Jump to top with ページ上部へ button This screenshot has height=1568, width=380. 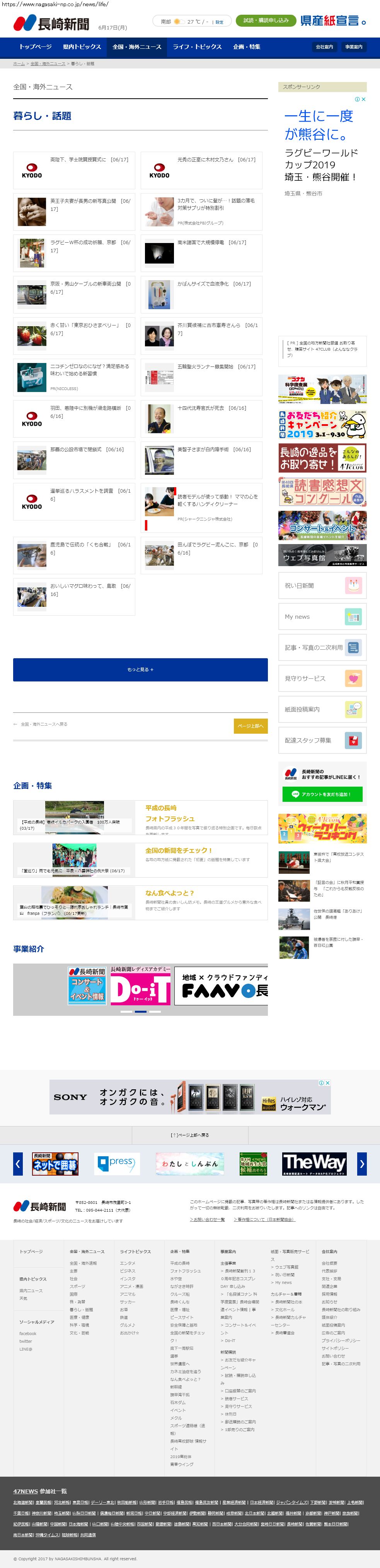pyautogui.click(x=250, y=726)
